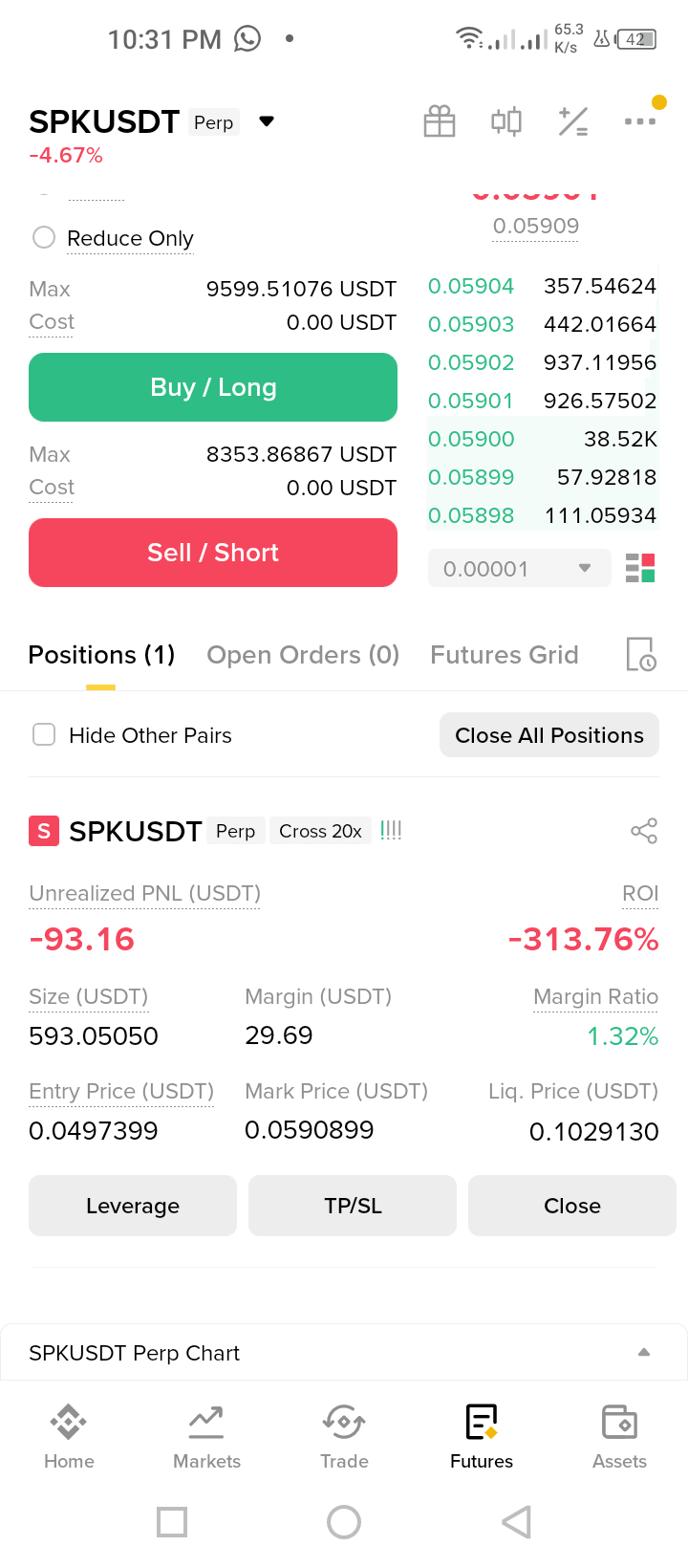Switch to the Futures Grid tab

[x=505, y=655]
